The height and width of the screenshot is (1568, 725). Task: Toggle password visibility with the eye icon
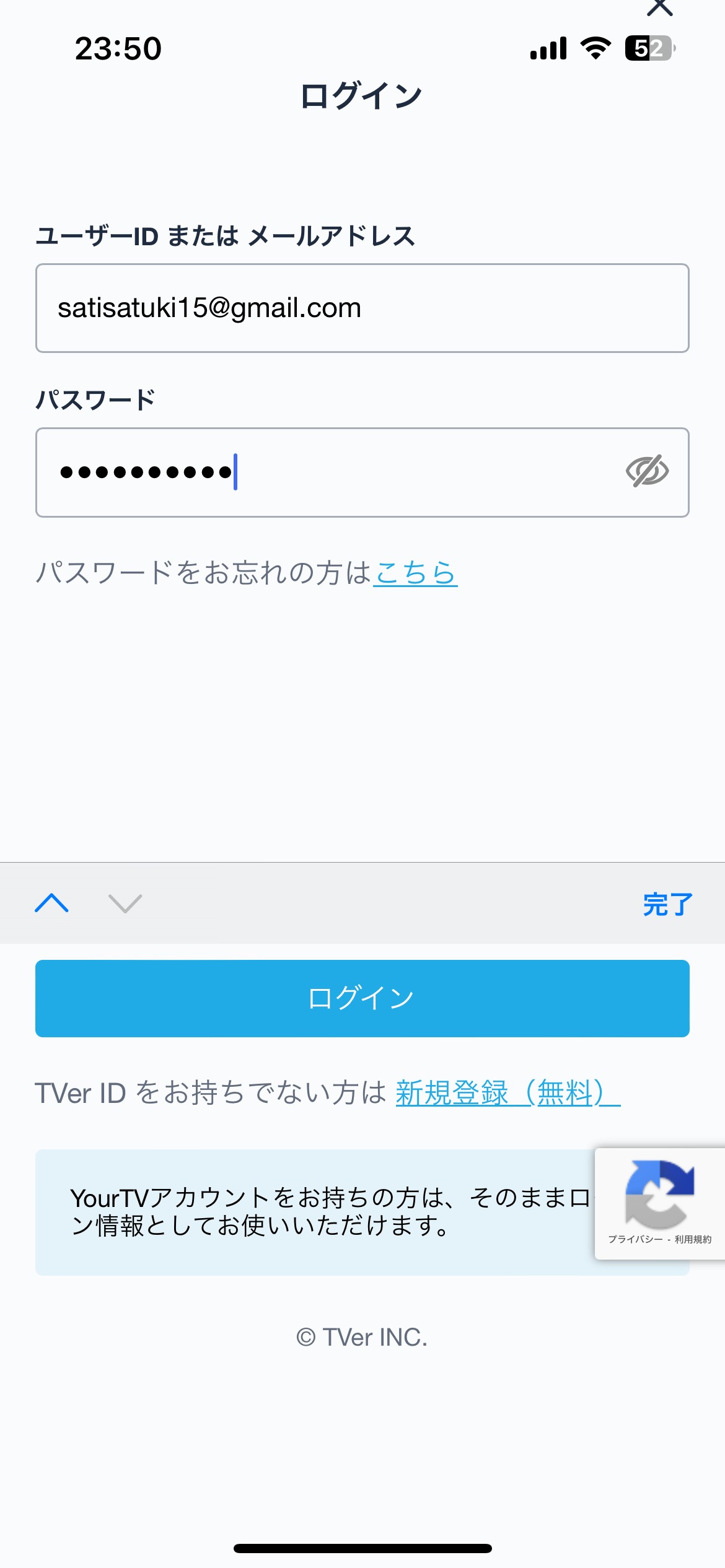[647, 471]
